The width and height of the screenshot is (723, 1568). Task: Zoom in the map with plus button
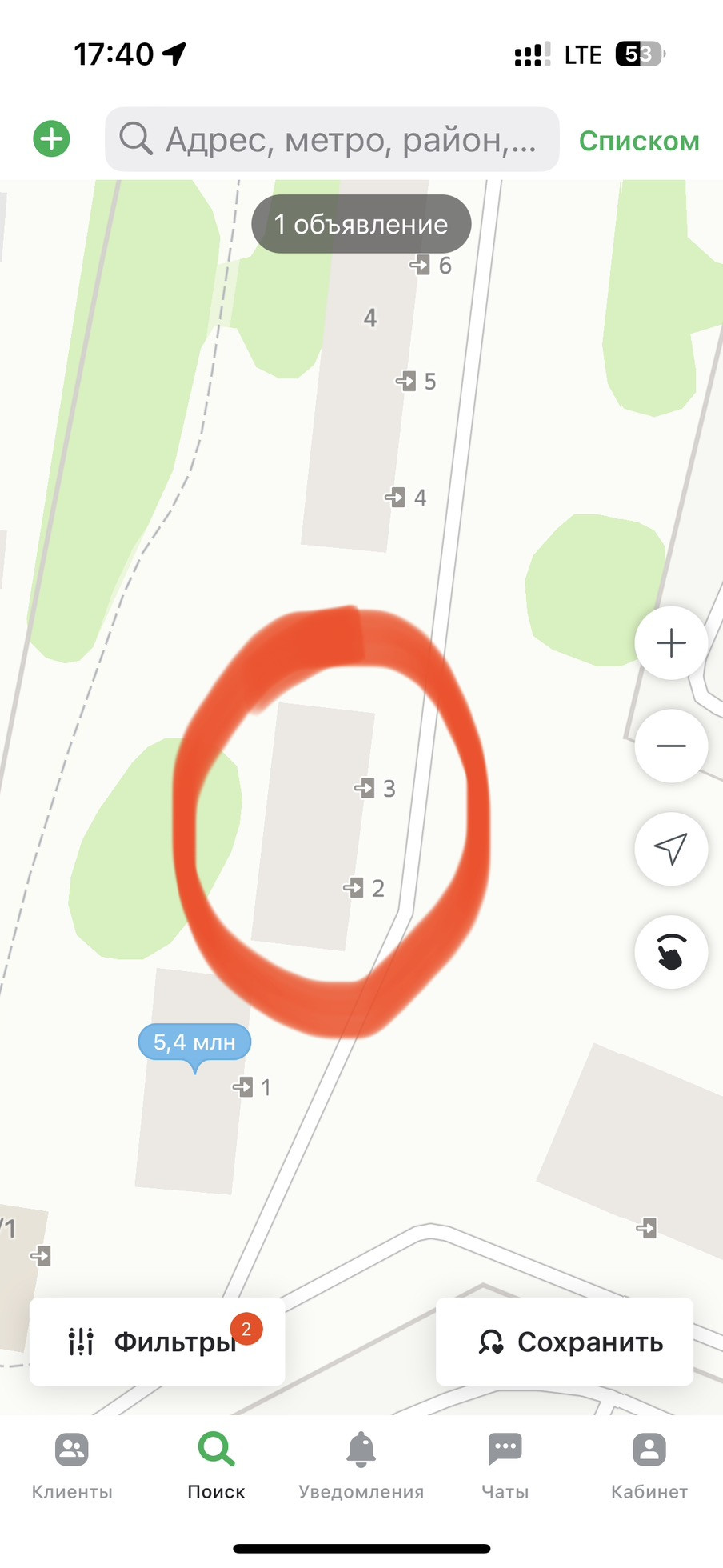670,643
